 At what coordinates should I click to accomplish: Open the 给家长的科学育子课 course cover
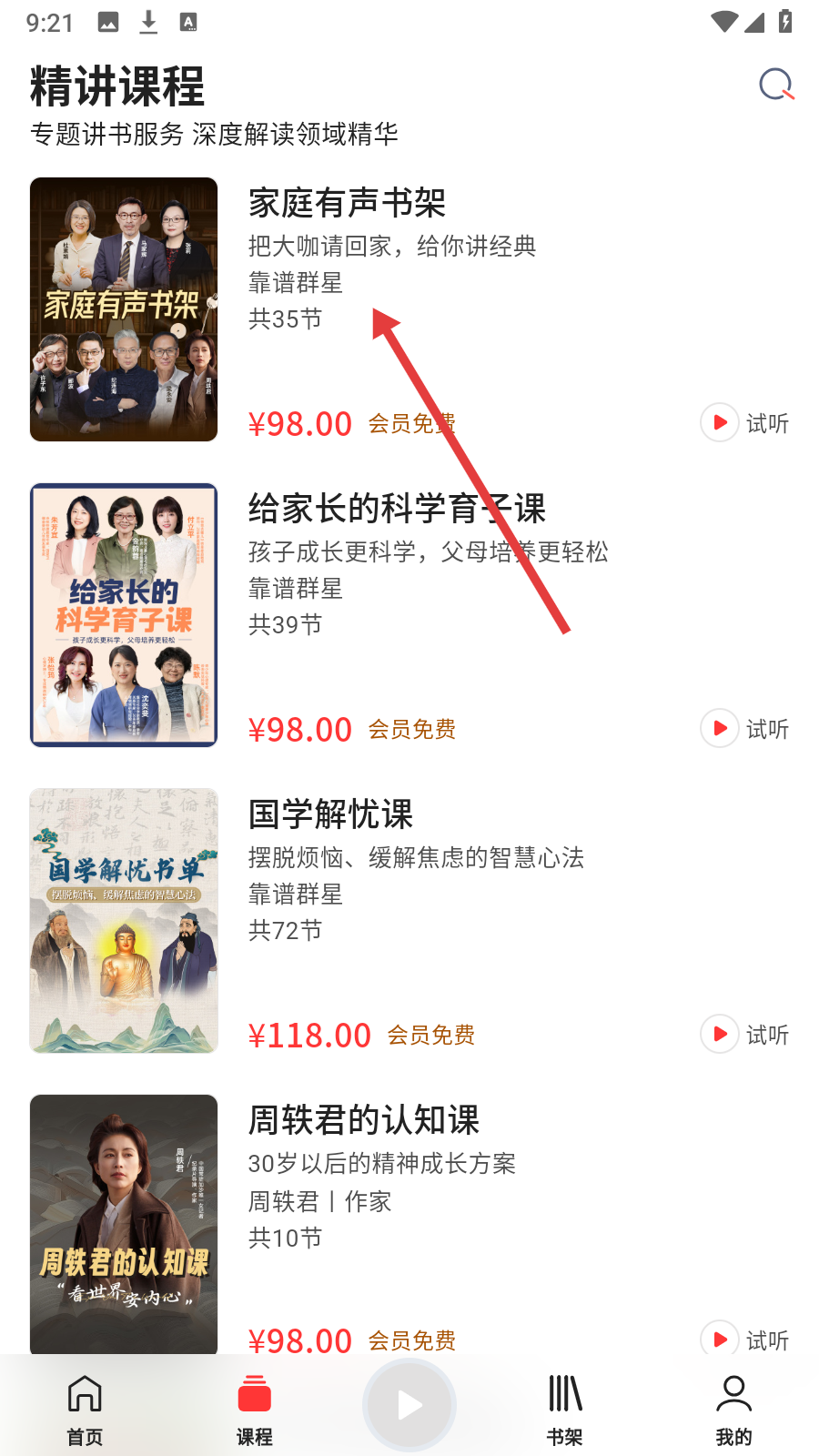click(124, 615)
